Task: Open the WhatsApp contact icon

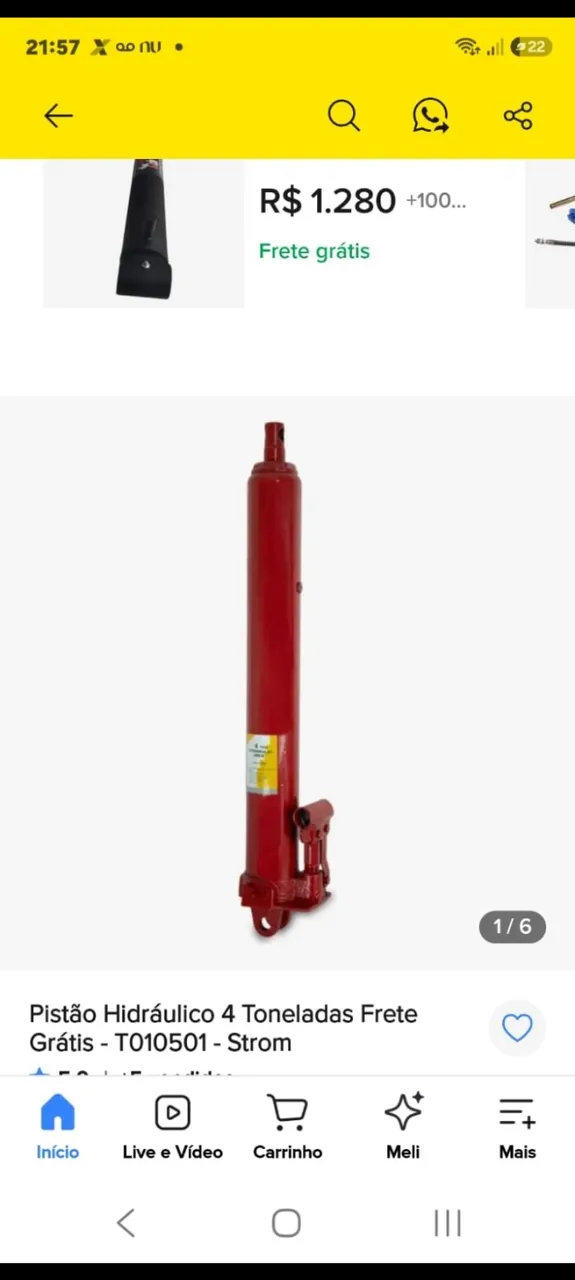Action: pos(431,116)
